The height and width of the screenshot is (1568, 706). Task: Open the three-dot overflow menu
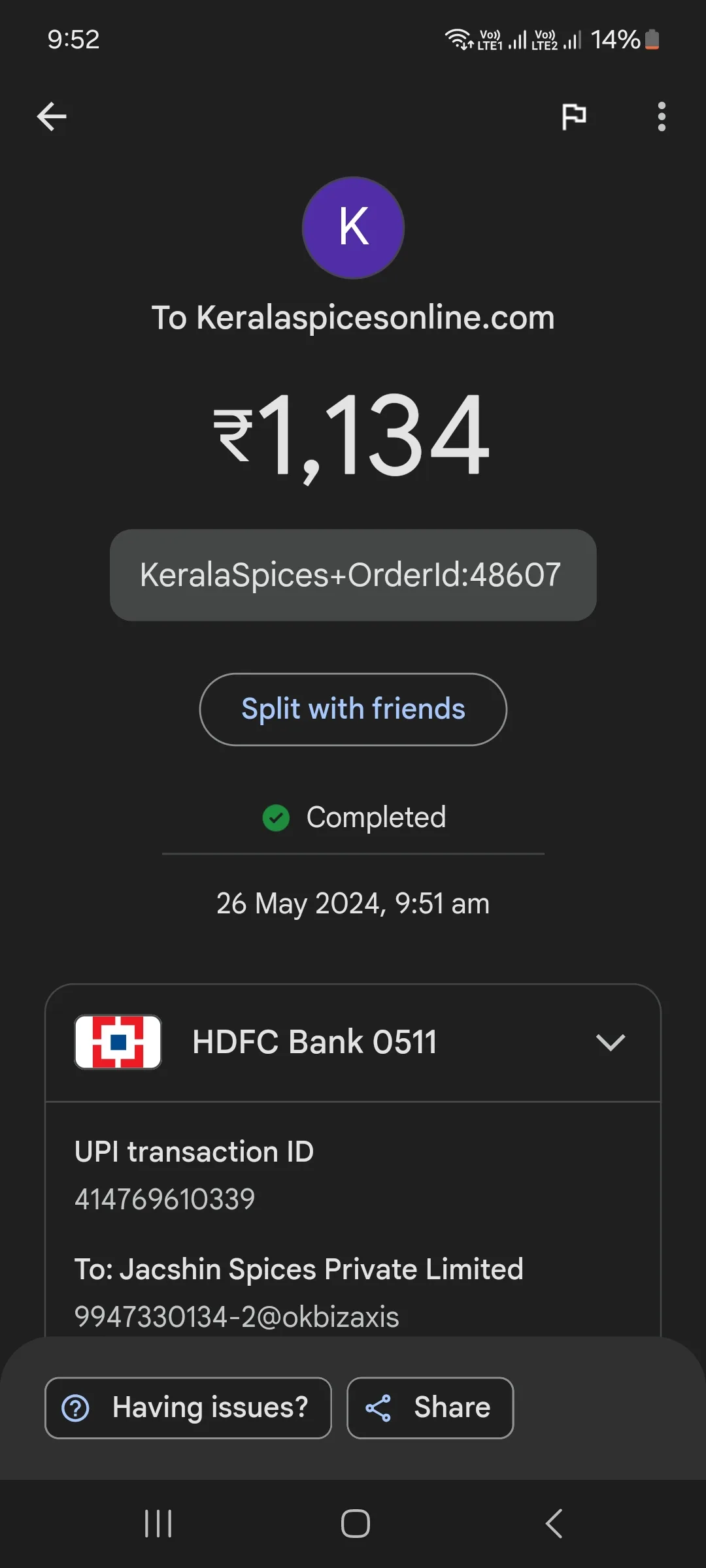coord(662,117)
